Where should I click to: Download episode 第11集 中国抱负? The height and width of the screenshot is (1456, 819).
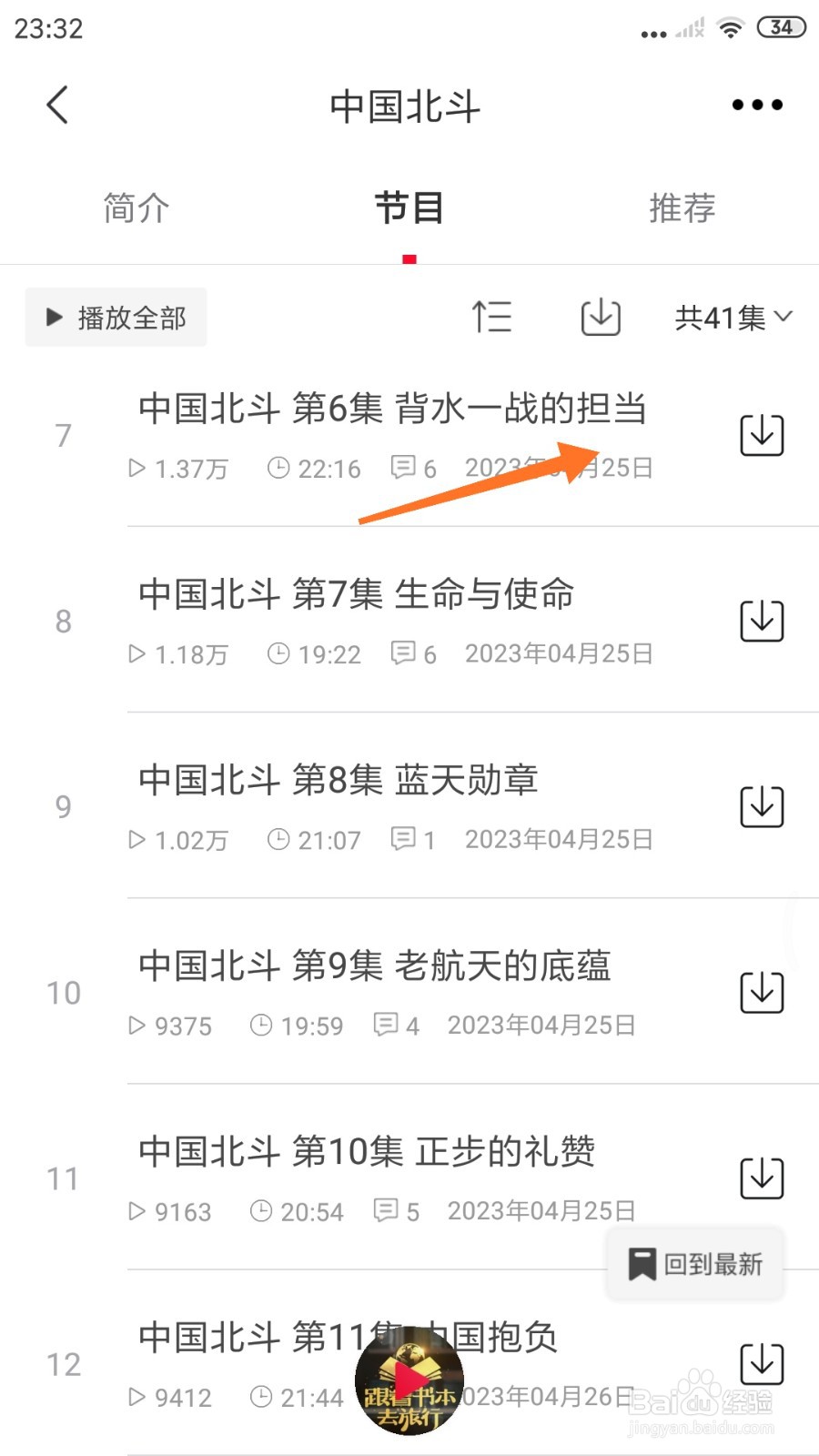tap(761, 1362)
